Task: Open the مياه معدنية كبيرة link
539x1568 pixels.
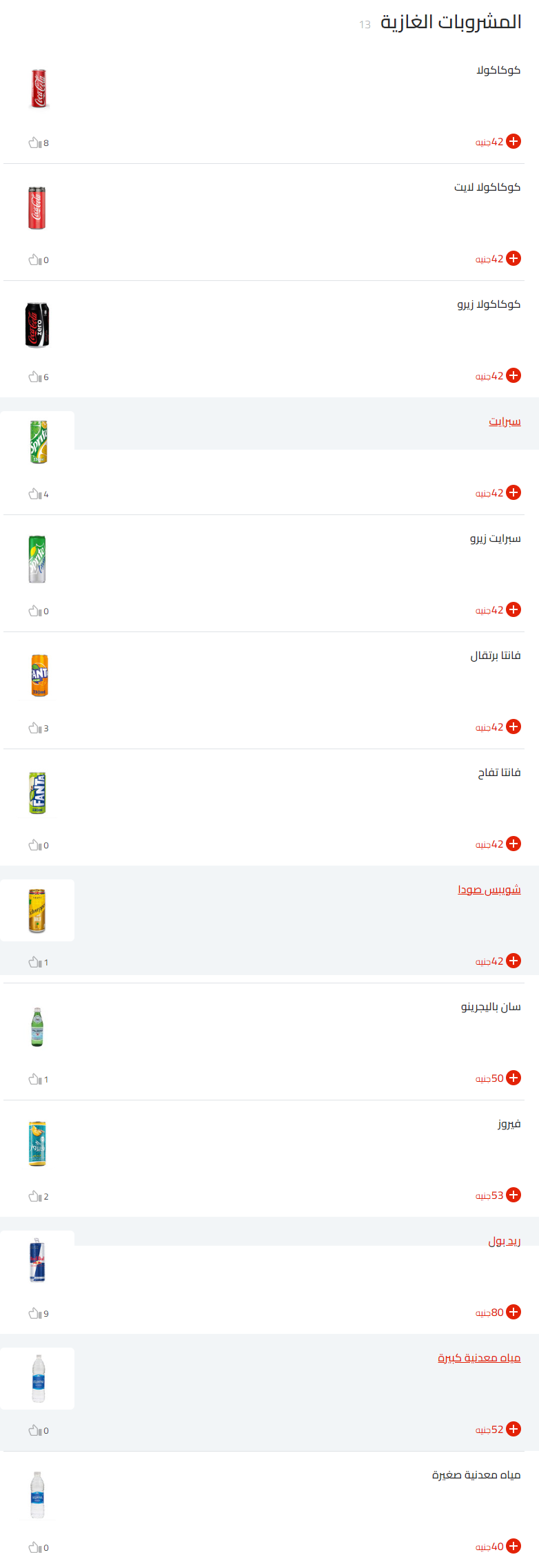Action: (x=479, y=1358)
